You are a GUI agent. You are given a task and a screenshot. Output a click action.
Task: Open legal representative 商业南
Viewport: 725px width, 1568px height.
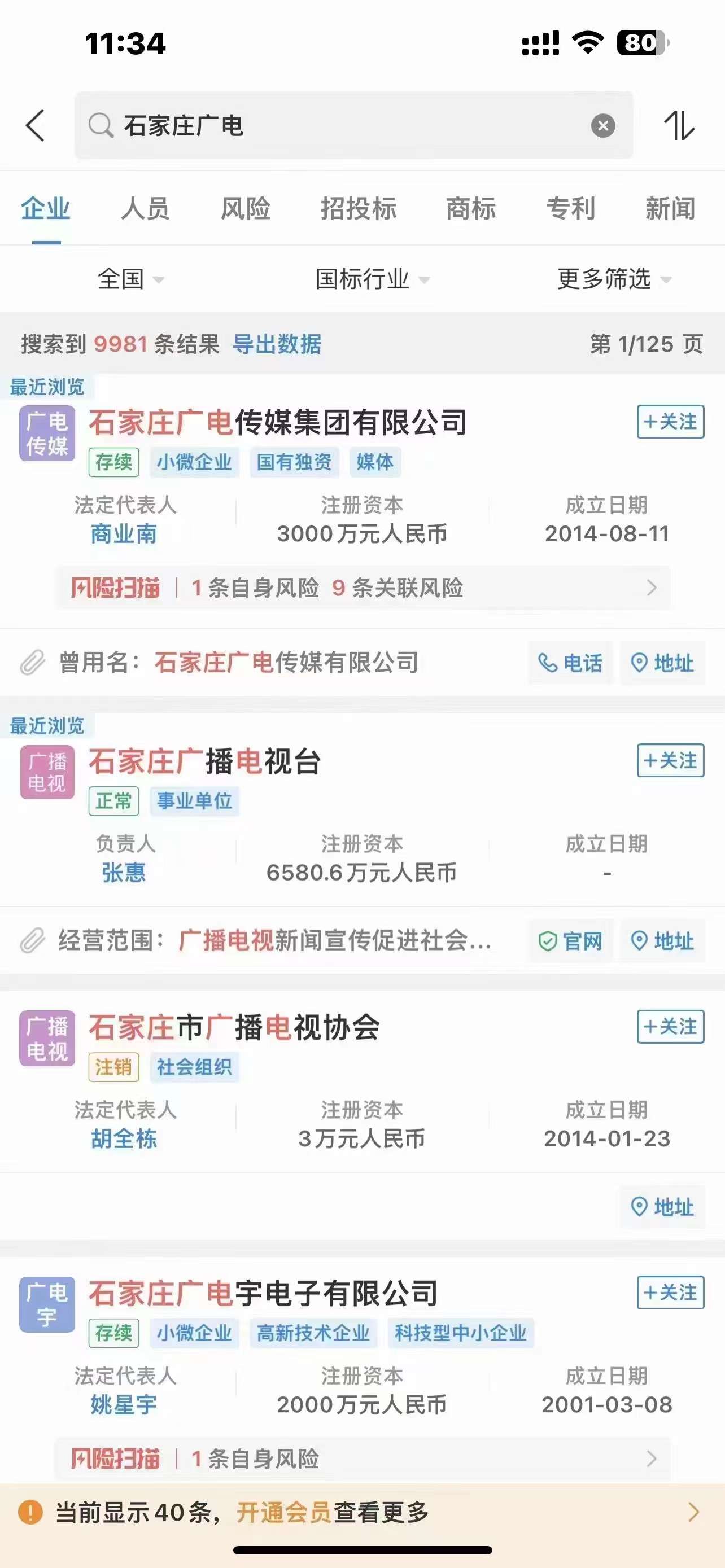(x=124, y=534)
